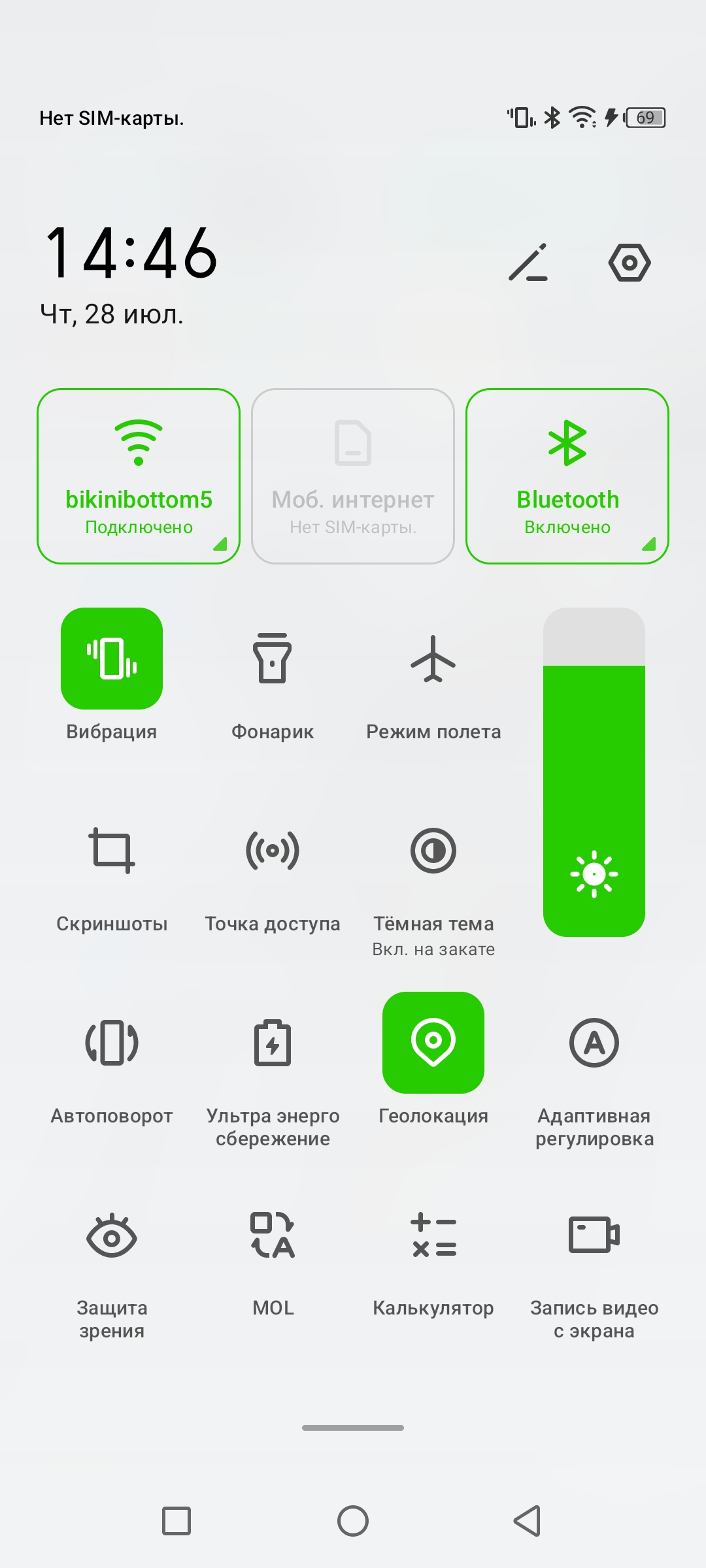Enable Адаптивная регулировка brightness

[594, 1043]
